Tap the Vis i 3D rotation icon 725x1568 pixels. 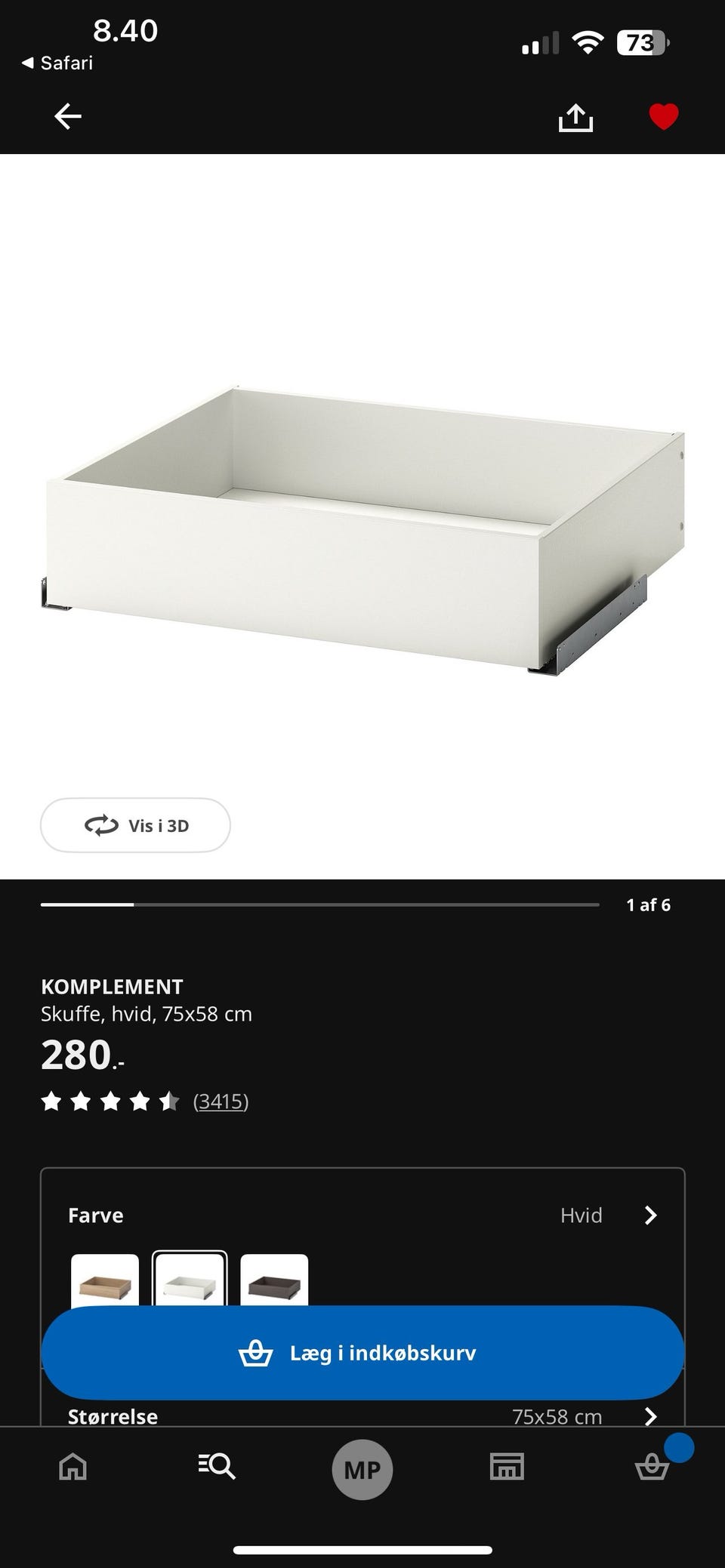tap(100, 825)
